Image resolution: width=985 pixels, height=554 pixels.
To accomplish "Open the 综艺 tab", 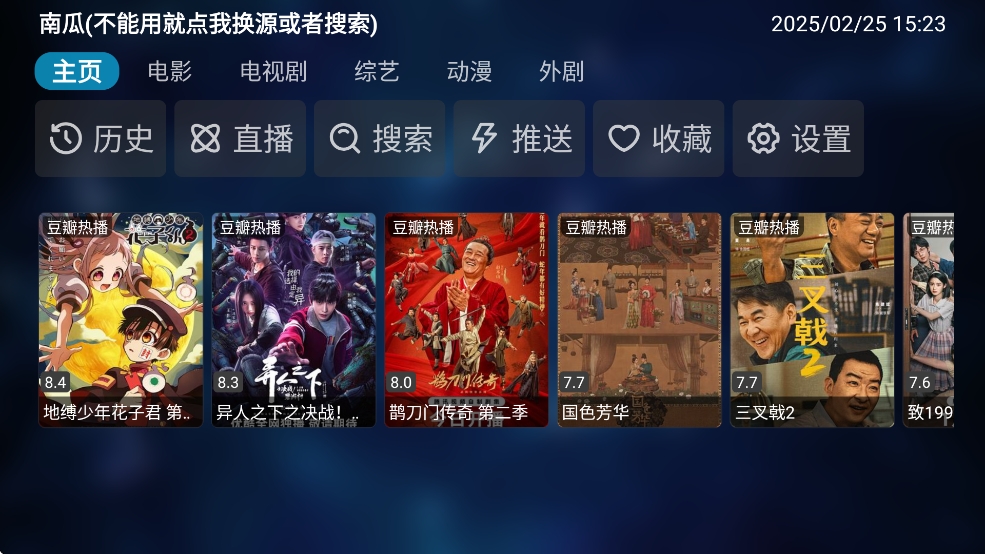I will (376, 71).
